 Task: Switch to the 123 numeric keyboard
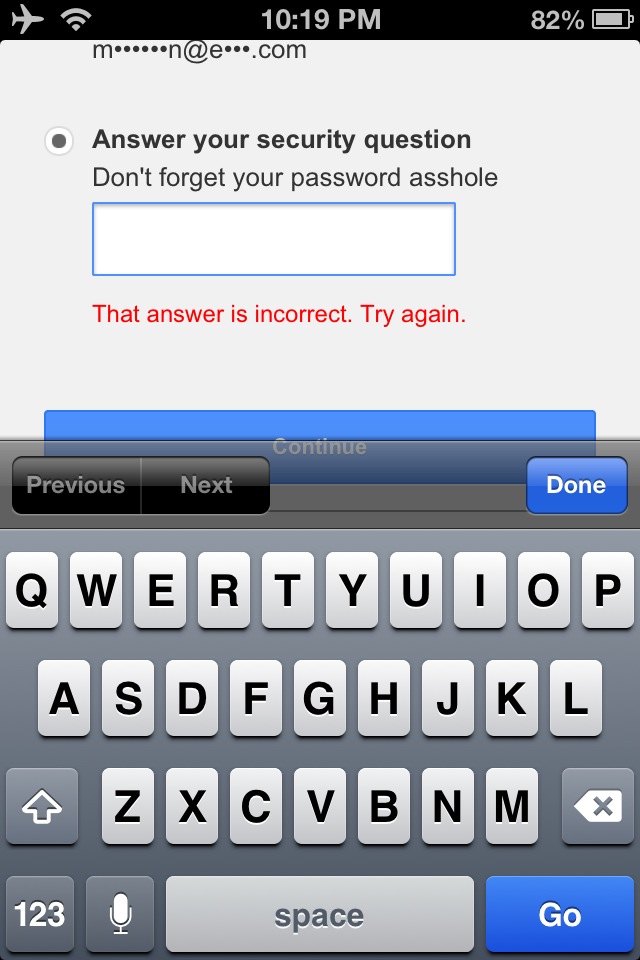click(40, 914)
